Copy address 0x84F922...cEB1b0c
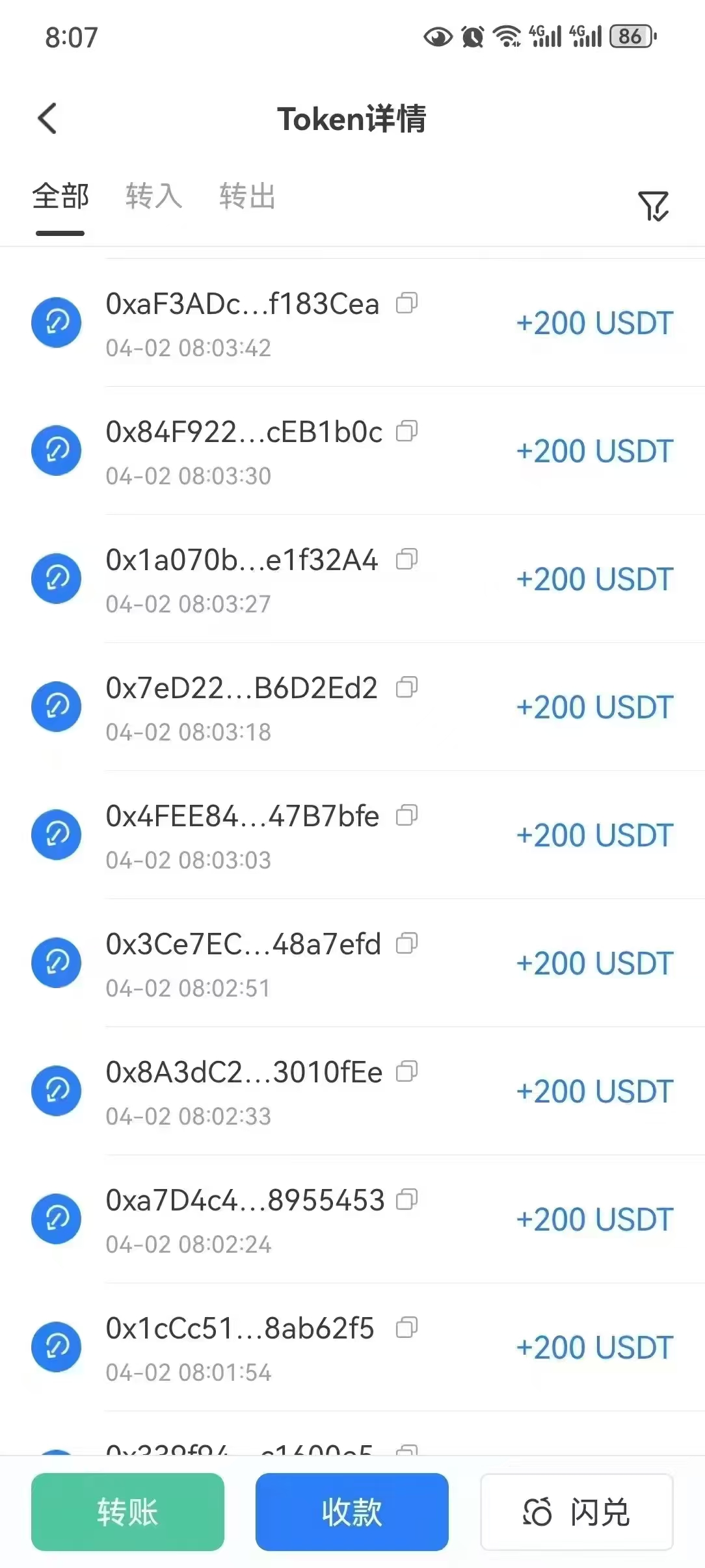The image size is (705, 1568). pyautogui.click(x=407, y=431)
